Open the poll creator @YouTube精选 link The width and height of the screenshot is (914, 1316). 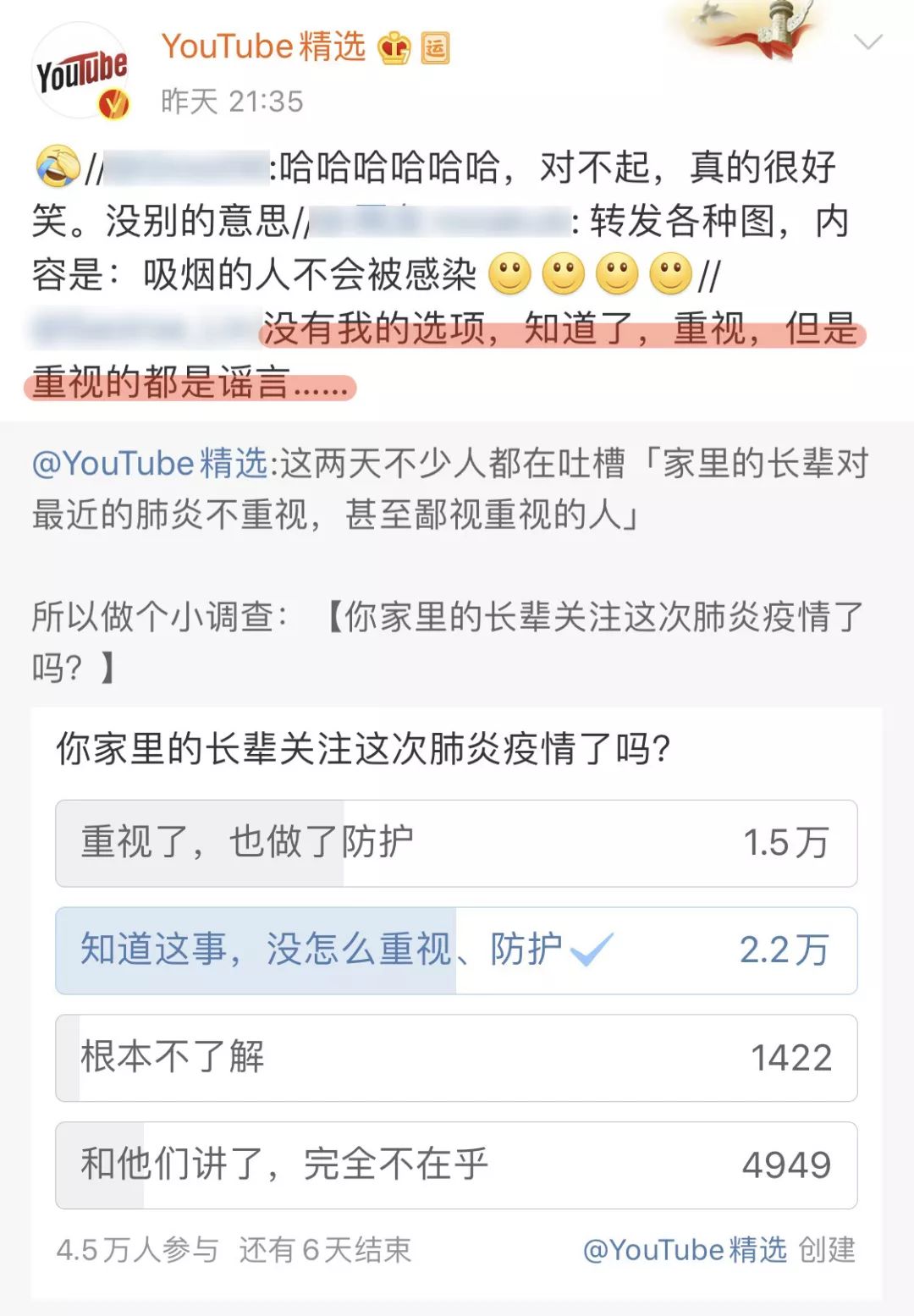click(684, 1249)
